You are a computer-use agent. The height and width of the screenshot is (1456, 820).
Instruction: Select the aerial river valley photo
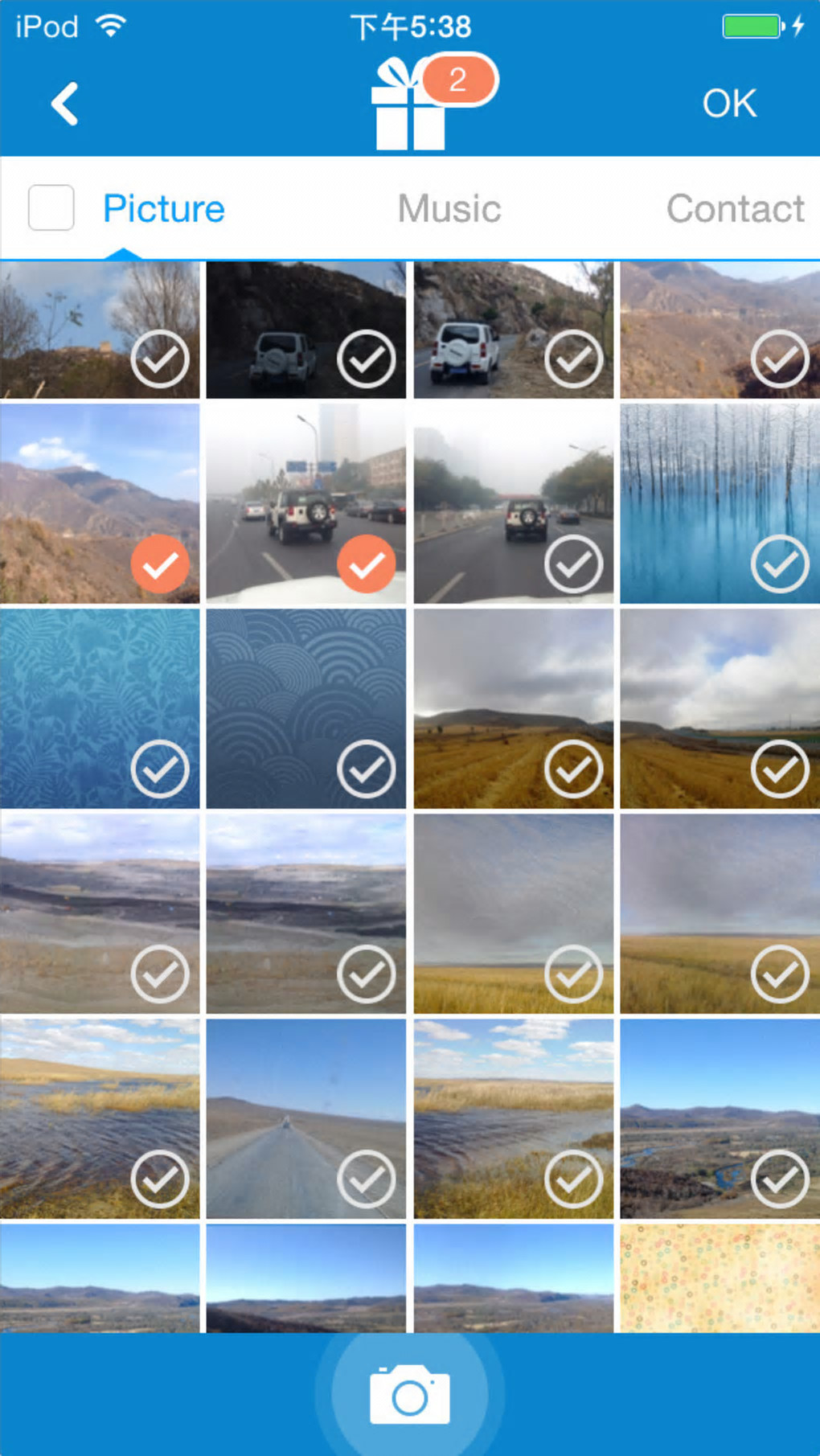(779, 1179)
